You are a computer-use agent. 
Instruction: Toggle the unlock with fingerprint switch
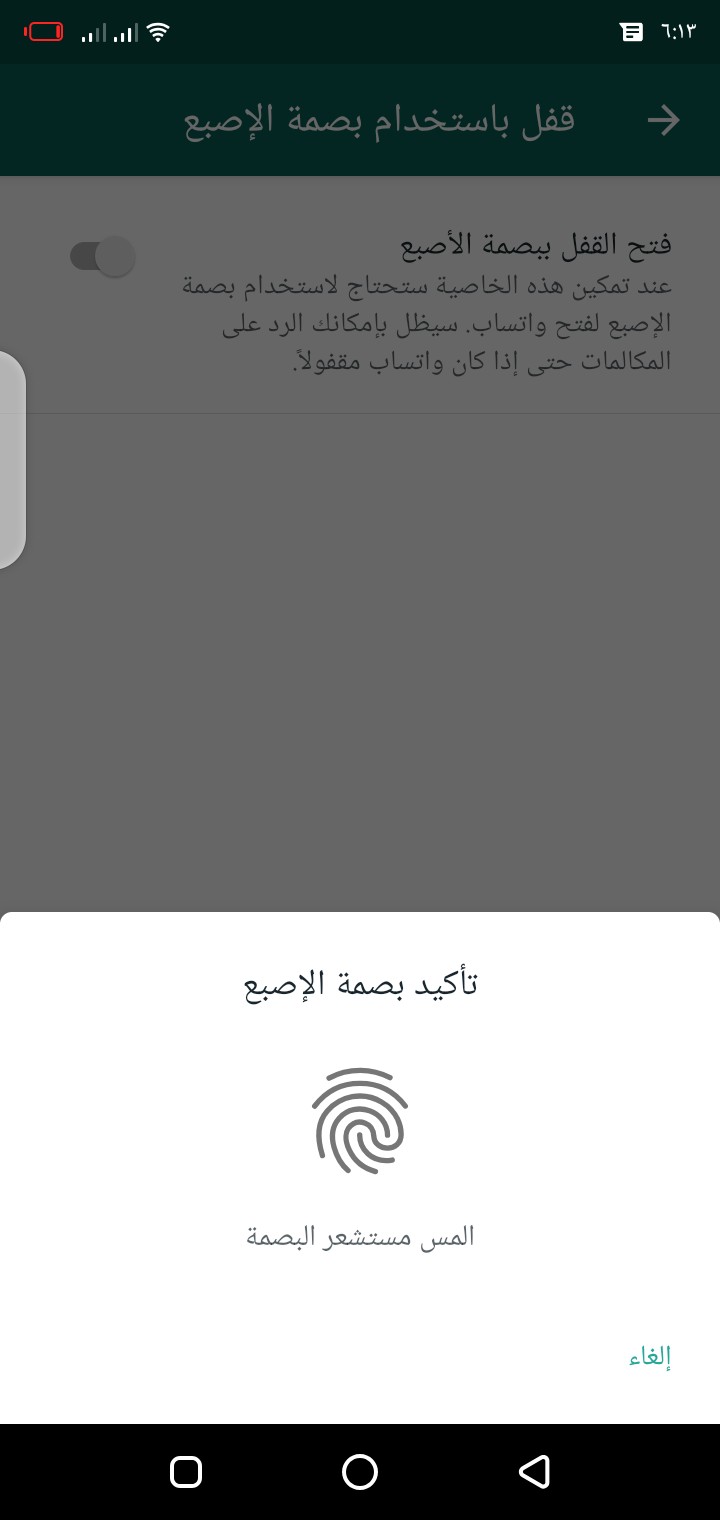[102, 257]
